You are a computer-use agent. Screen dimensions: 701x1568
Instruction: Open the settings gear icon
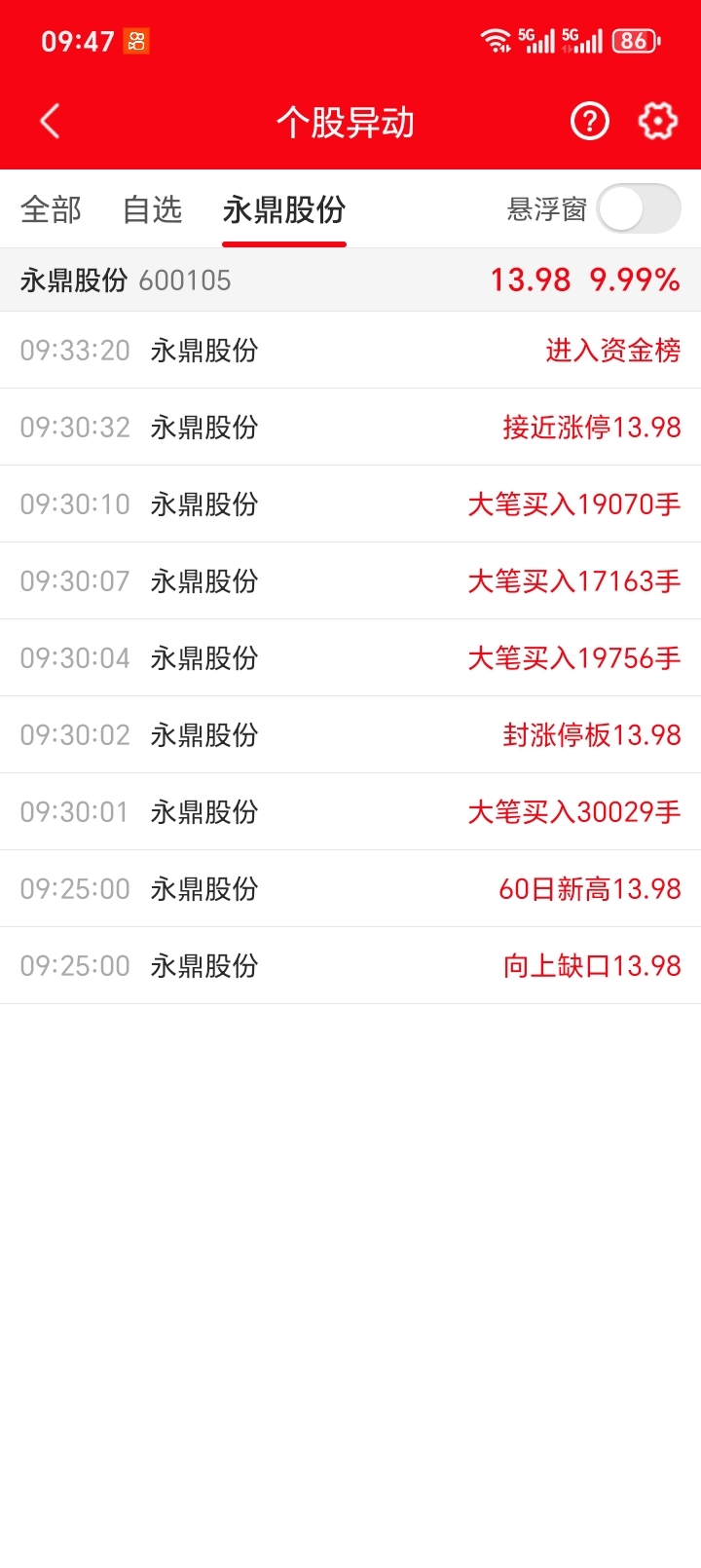657,122
